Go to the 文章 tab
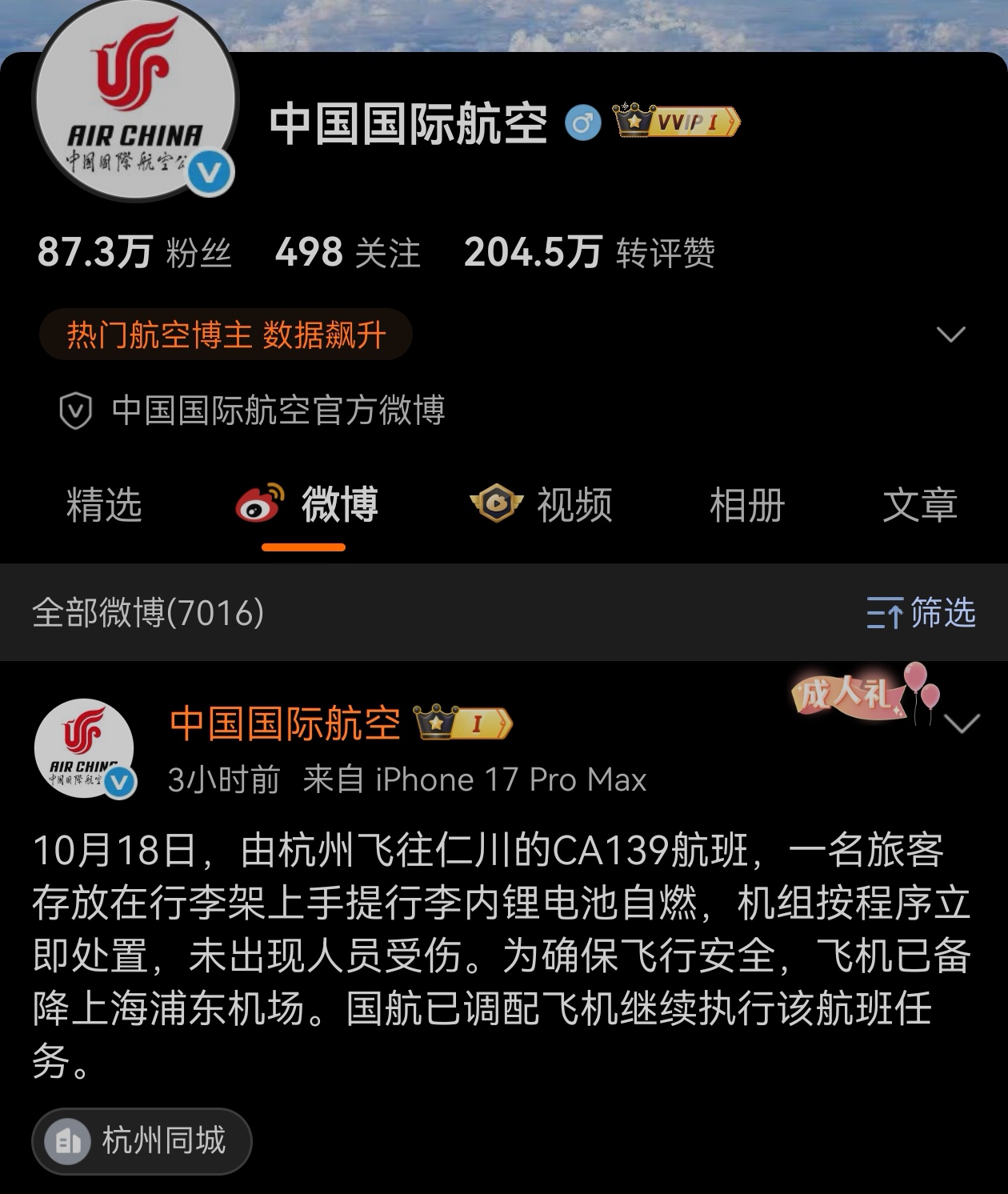1008x1194 pixels. [919, 506]
